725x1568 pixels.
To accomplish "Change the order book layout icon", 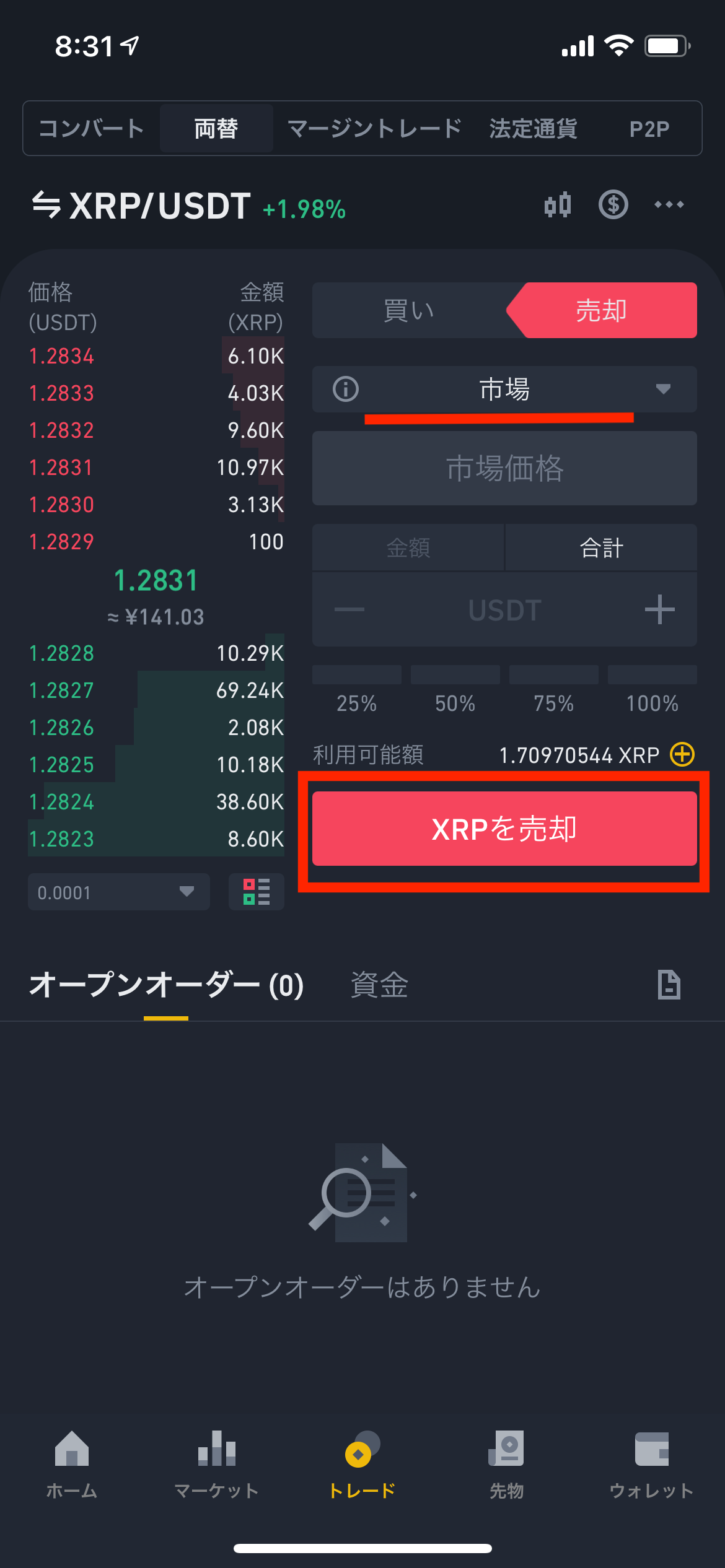I will coord(257,892).
